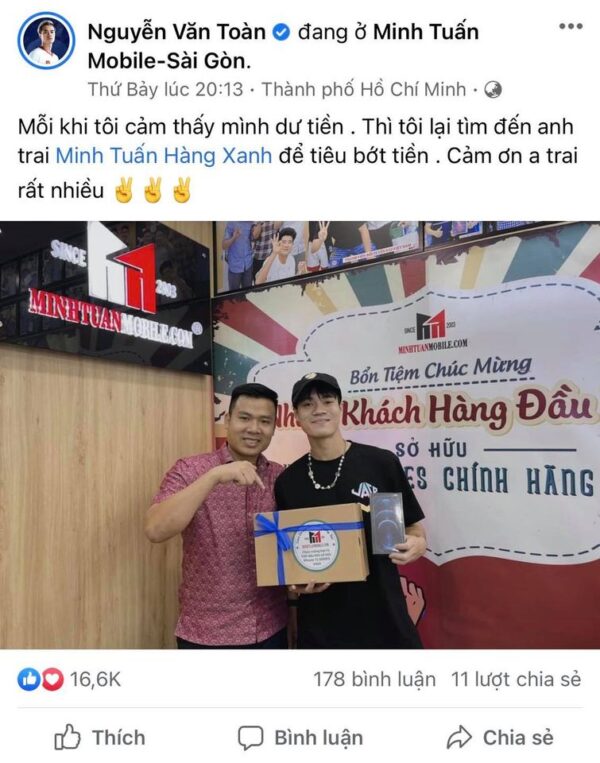
Task: View the post photo in full screen
Action: coord(300,435)
